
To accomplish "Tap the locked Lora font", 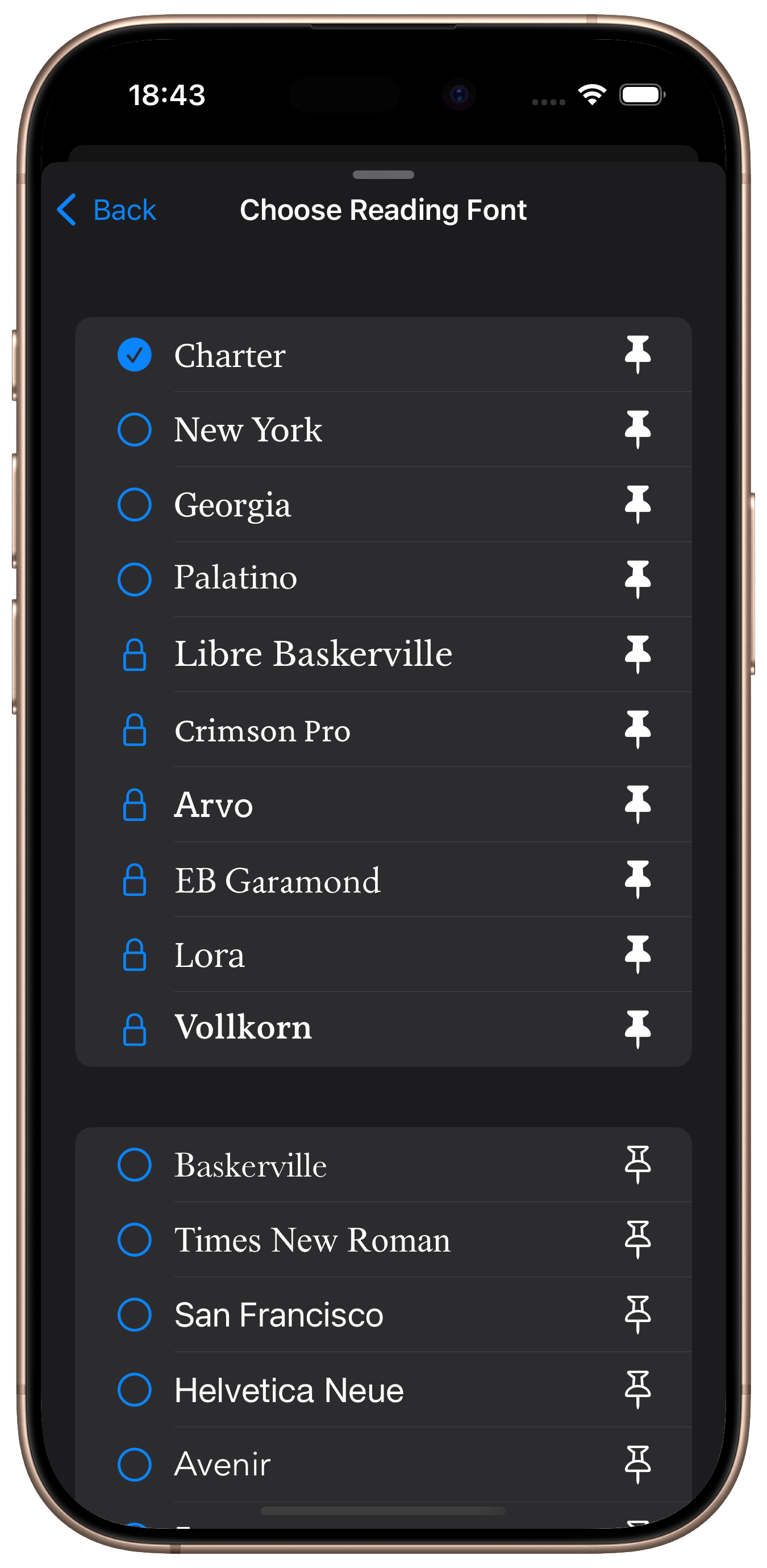I will (x=383, y=954).
